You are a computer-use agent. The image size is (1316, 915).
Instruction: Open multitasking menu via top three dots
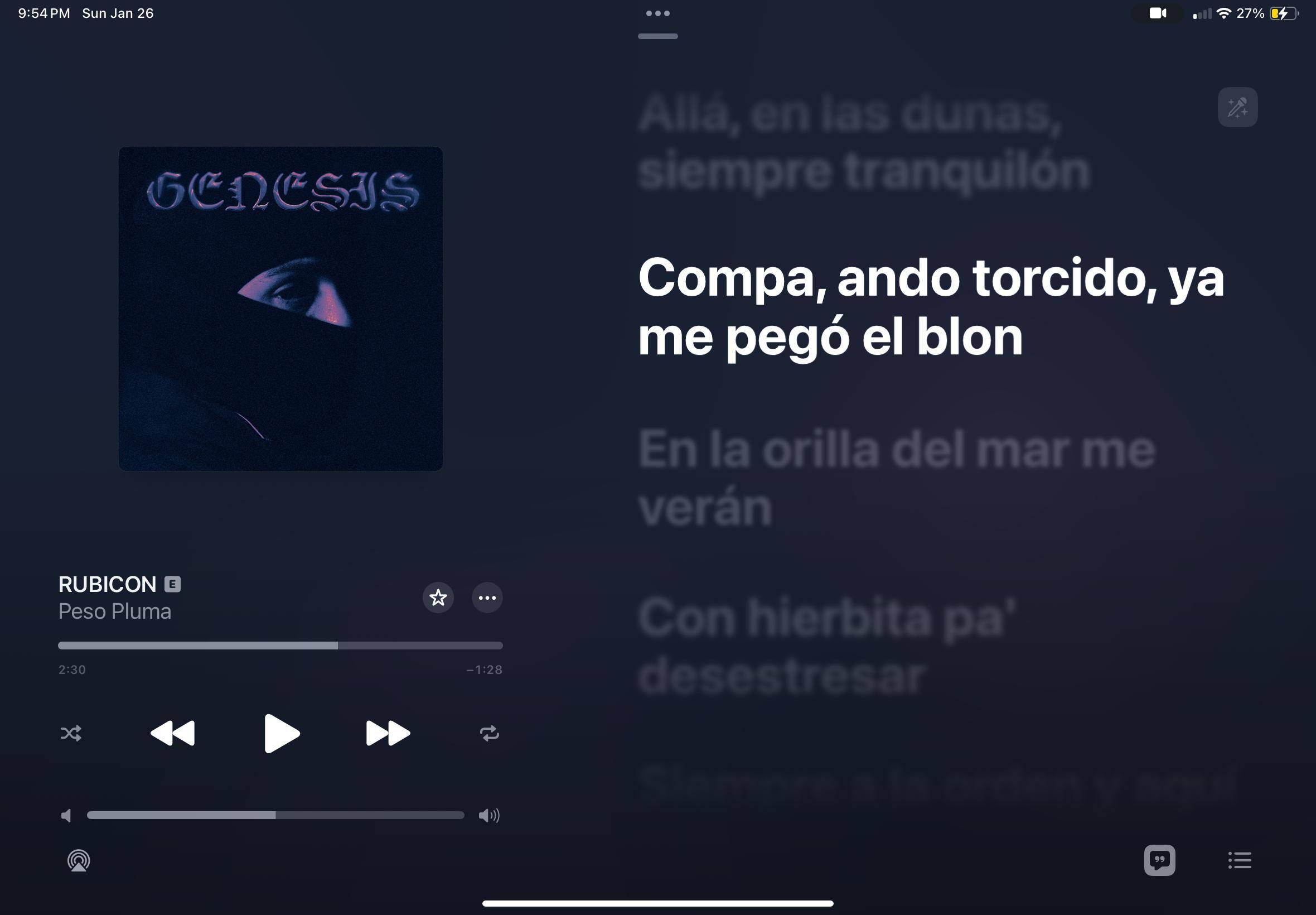(657, 13)
